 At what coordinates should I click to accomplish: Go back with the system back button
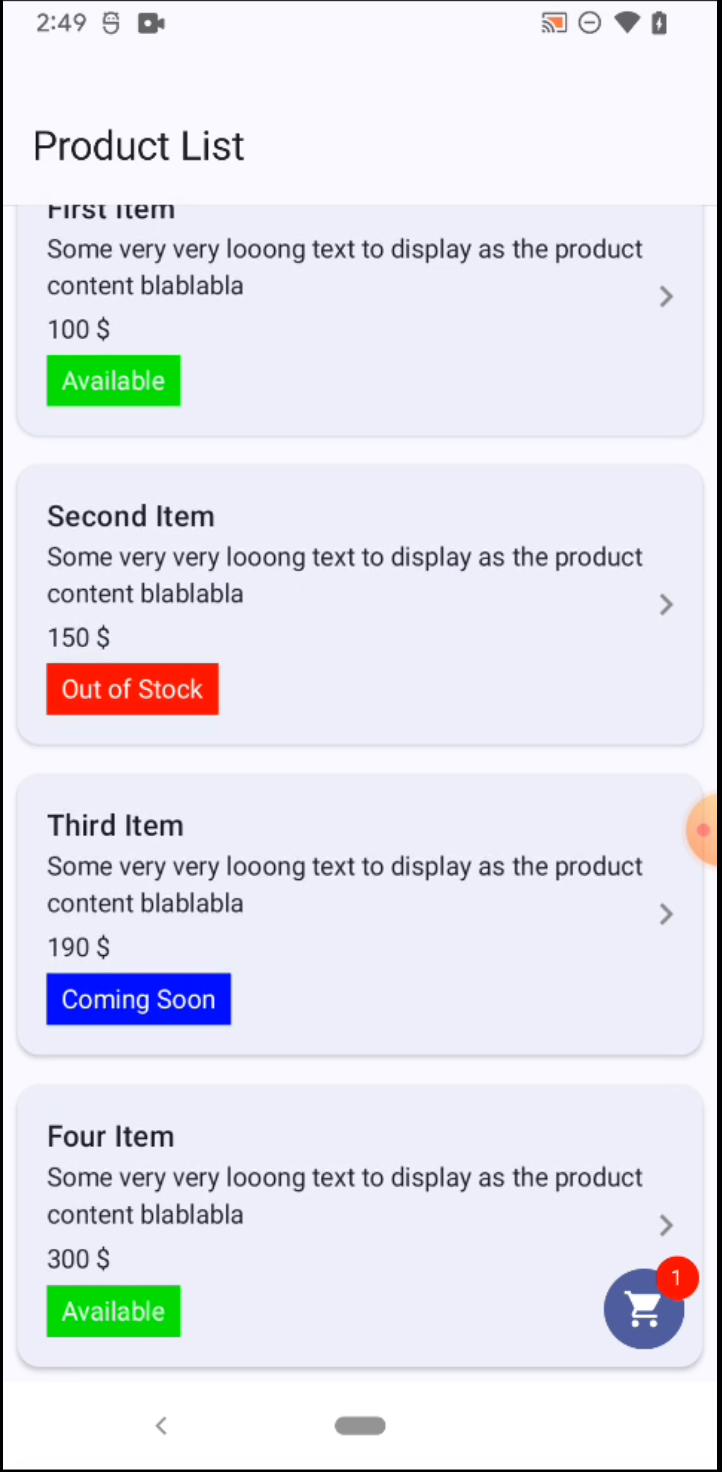pos(161,1426)
